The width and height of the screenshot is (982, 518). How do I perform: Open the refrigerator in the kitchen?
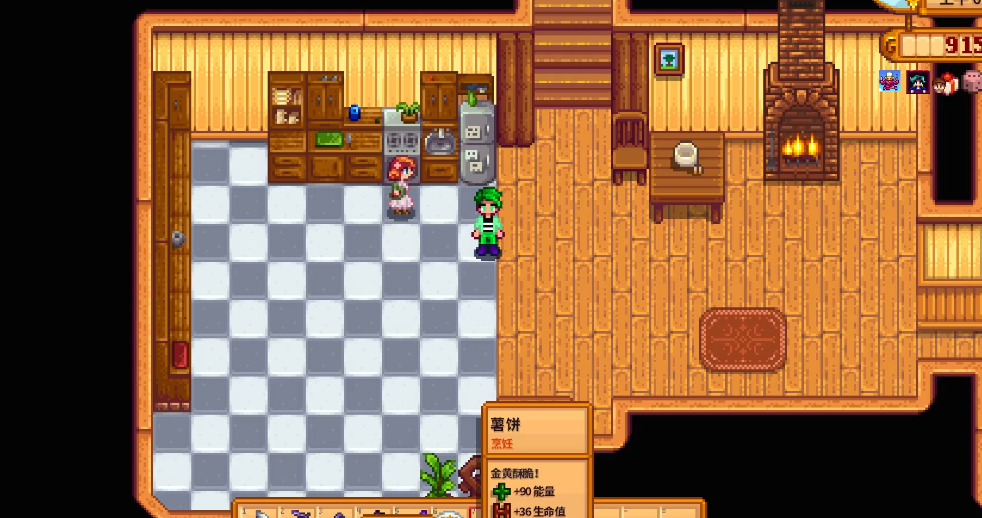(x=477, y=143)
